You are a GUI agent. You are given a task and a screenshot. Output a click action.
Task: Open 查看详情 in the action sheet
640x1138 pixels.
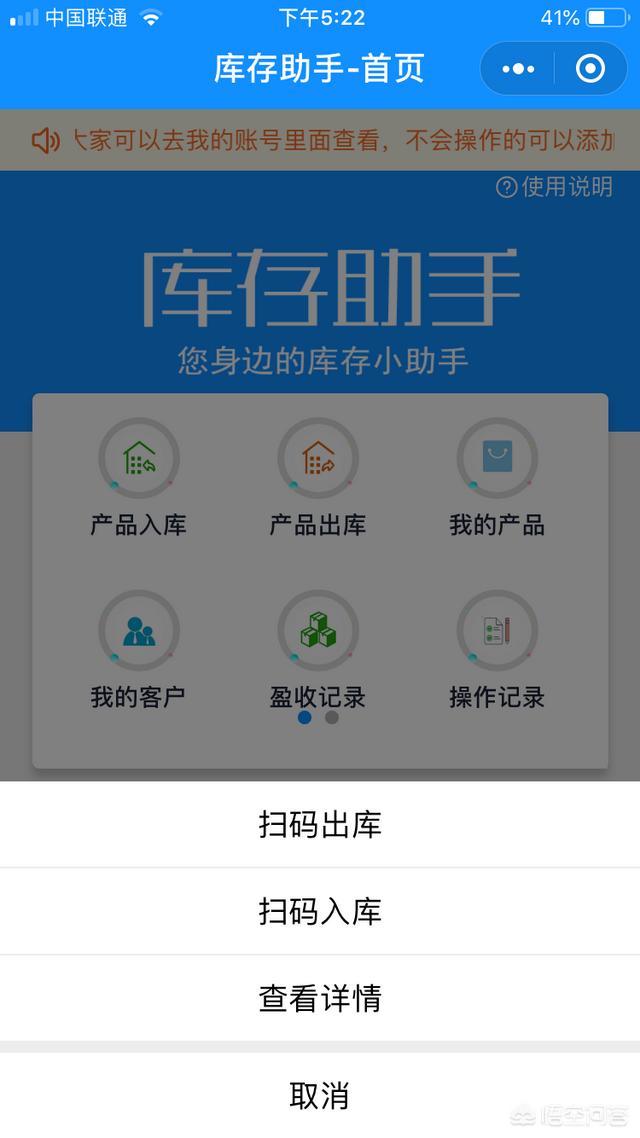click(x=320, y=998)
